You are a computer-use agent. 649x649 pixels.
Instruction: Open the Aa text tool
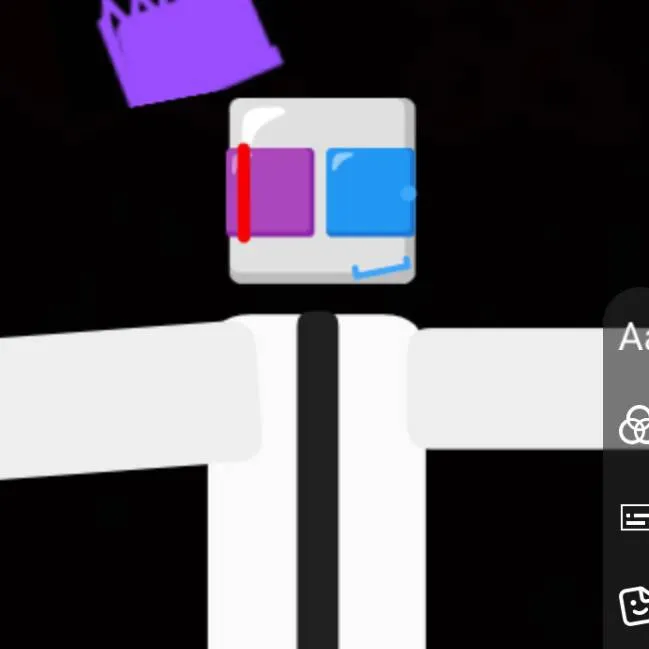pyautogui.click(x=634, y=338)
